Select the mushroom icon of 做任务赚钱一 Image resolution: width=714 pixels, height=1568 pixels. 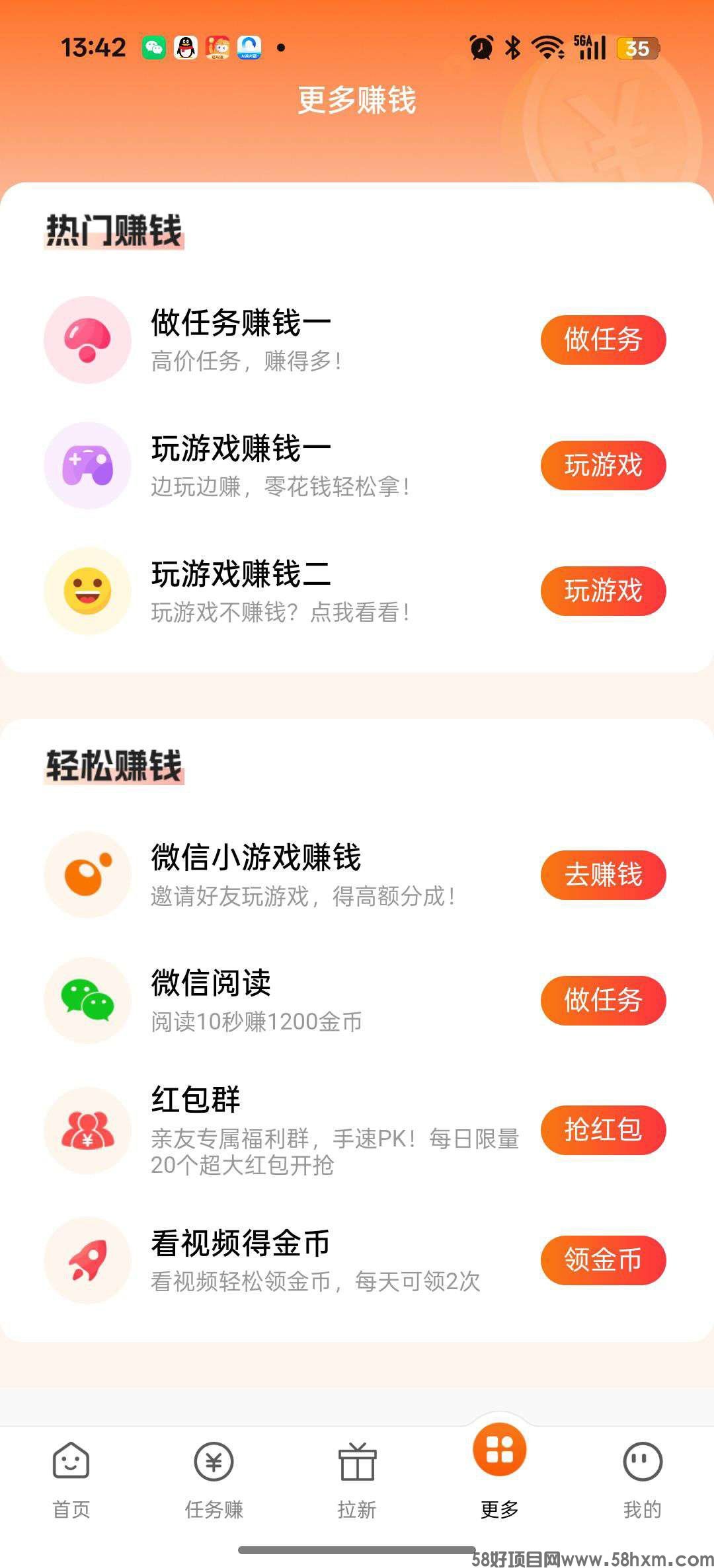click(88, 340)
